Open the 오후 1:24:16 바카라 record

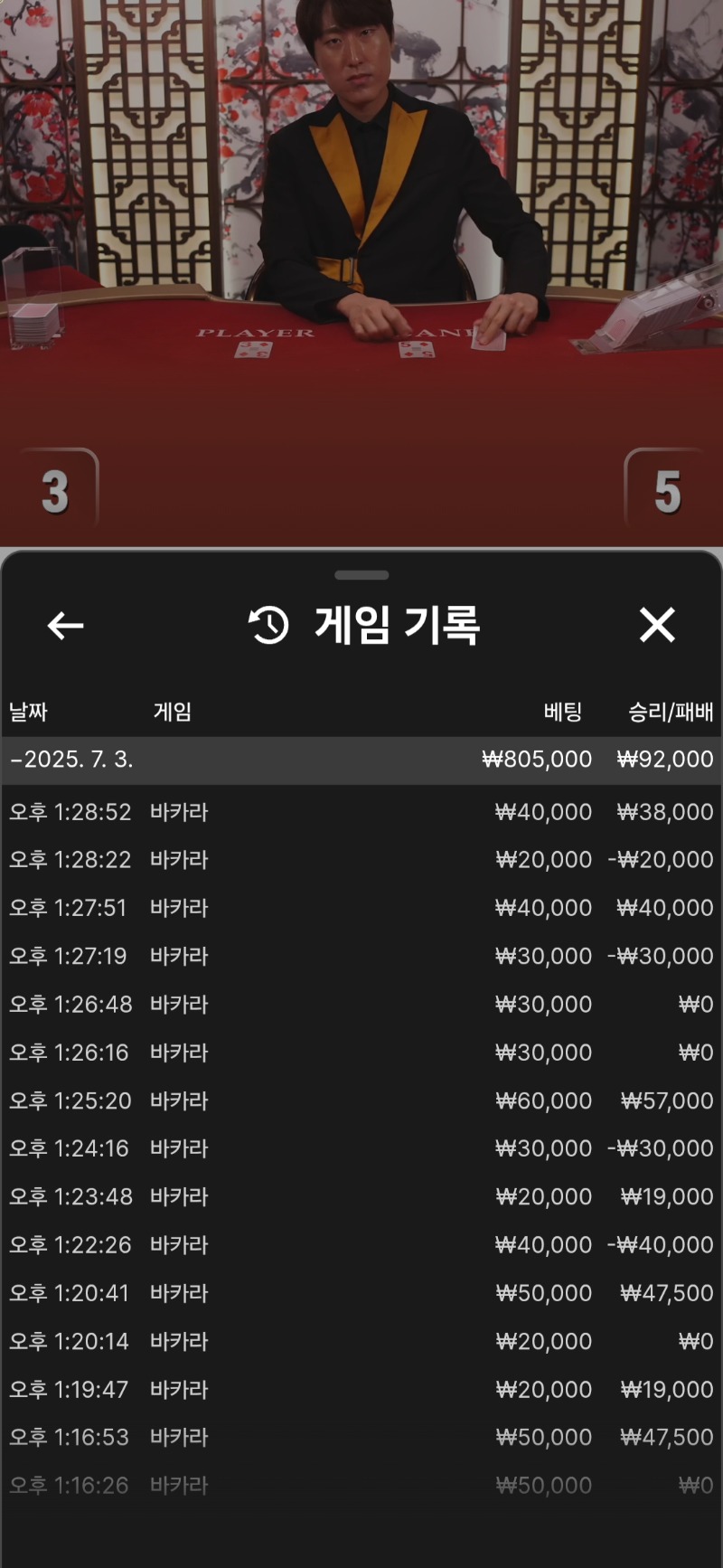pos(361,1148)
